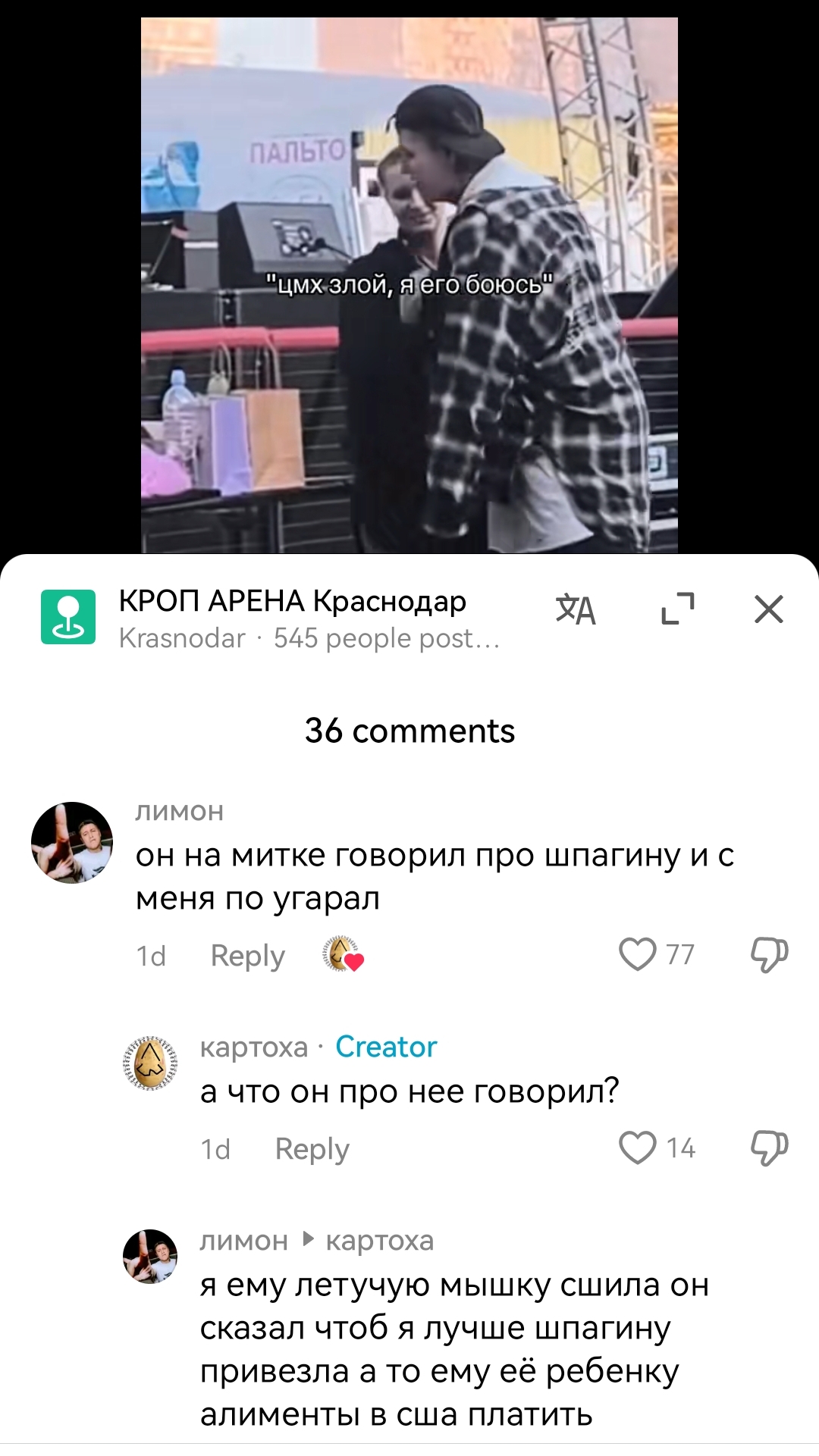
Task: Open картоха username in лимон's reply
Action: tap(379, 1241)
